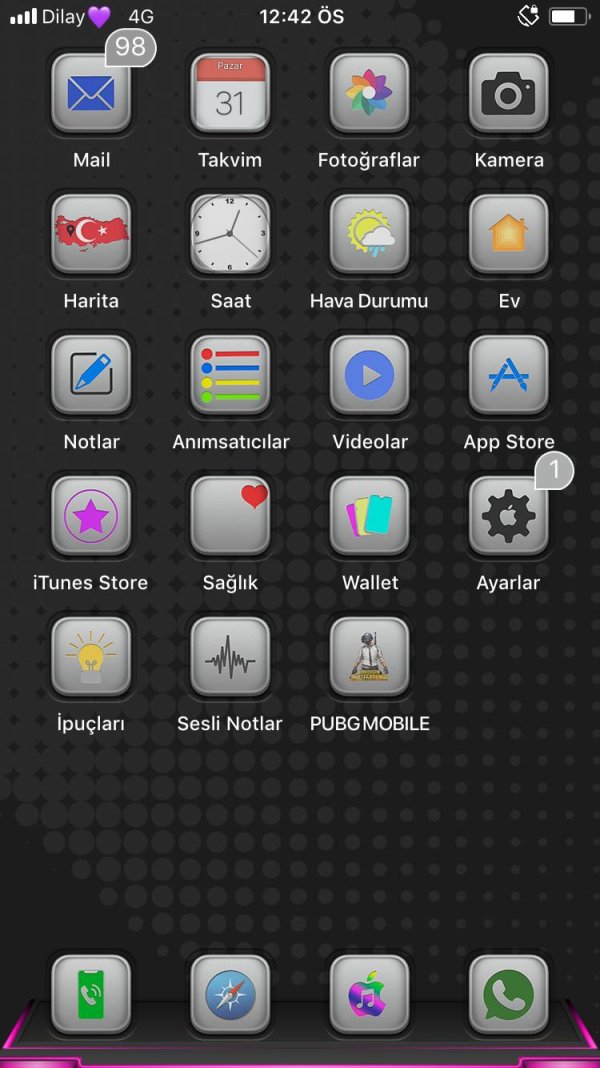Launch the Notlar app
The width and height of the screenshot is (600, 1068).
[x=91, y=376]
